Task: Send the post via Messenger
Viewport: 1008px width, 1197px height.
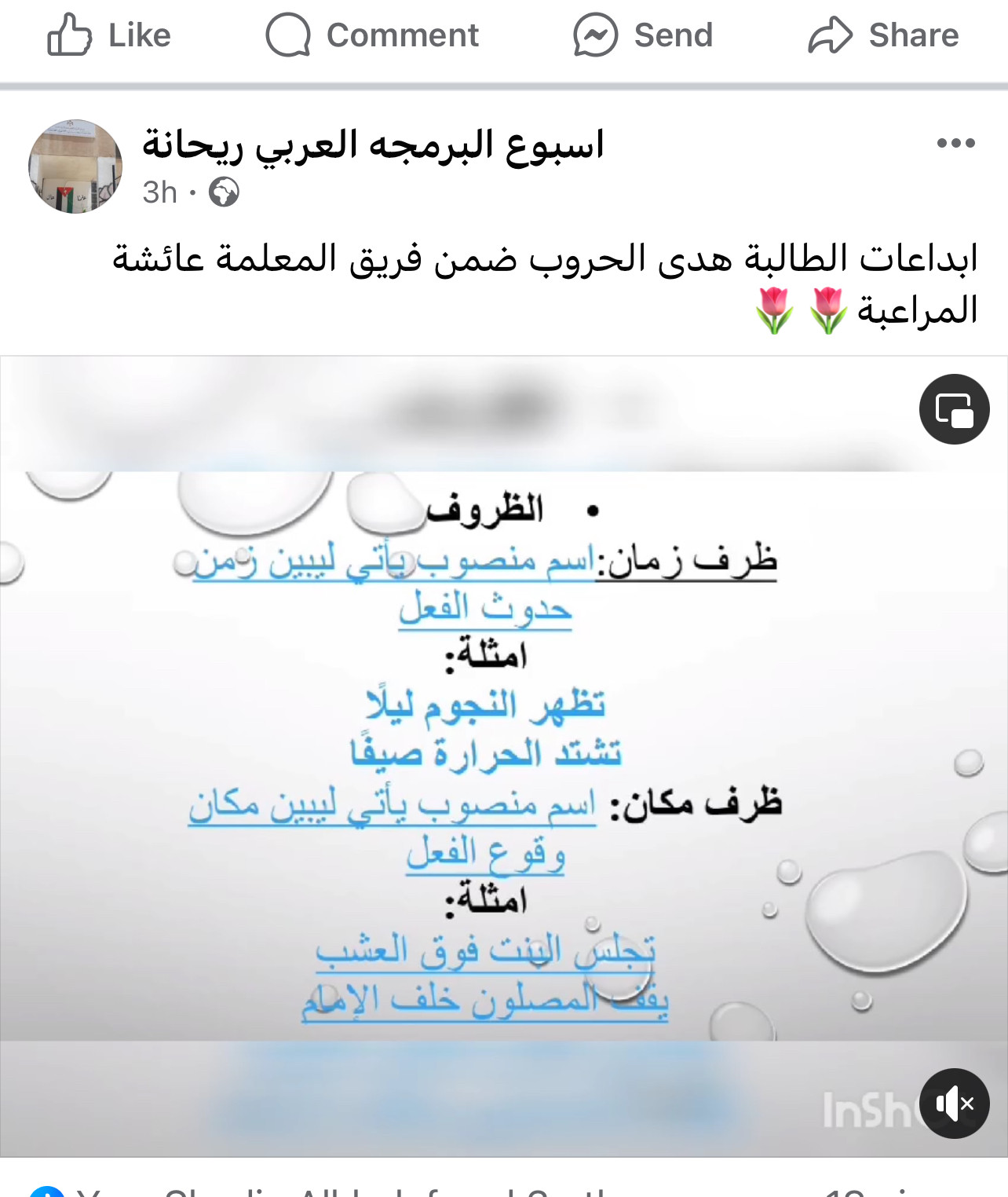Action: tap(643, 35)
